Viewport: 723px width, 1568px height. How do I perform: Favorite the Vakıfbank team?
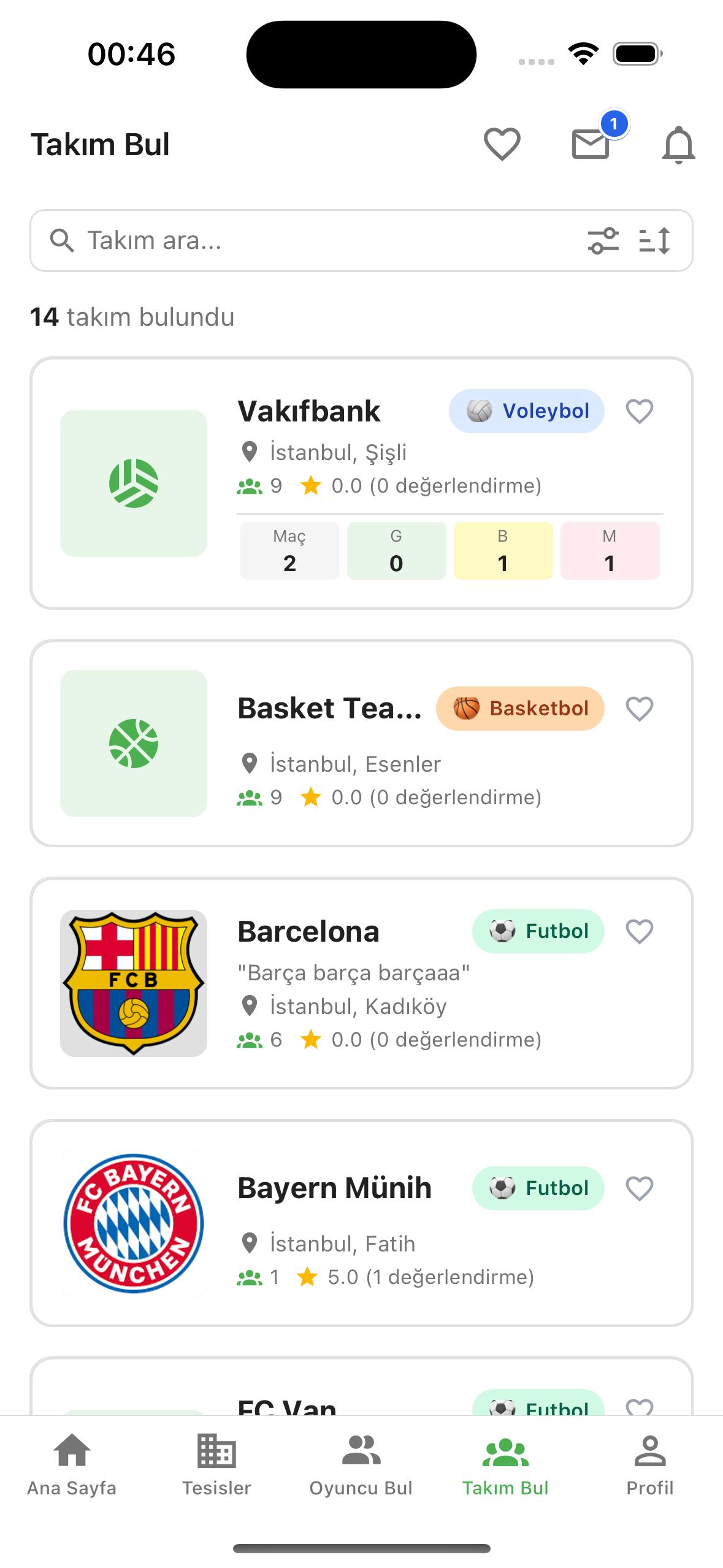638,411
